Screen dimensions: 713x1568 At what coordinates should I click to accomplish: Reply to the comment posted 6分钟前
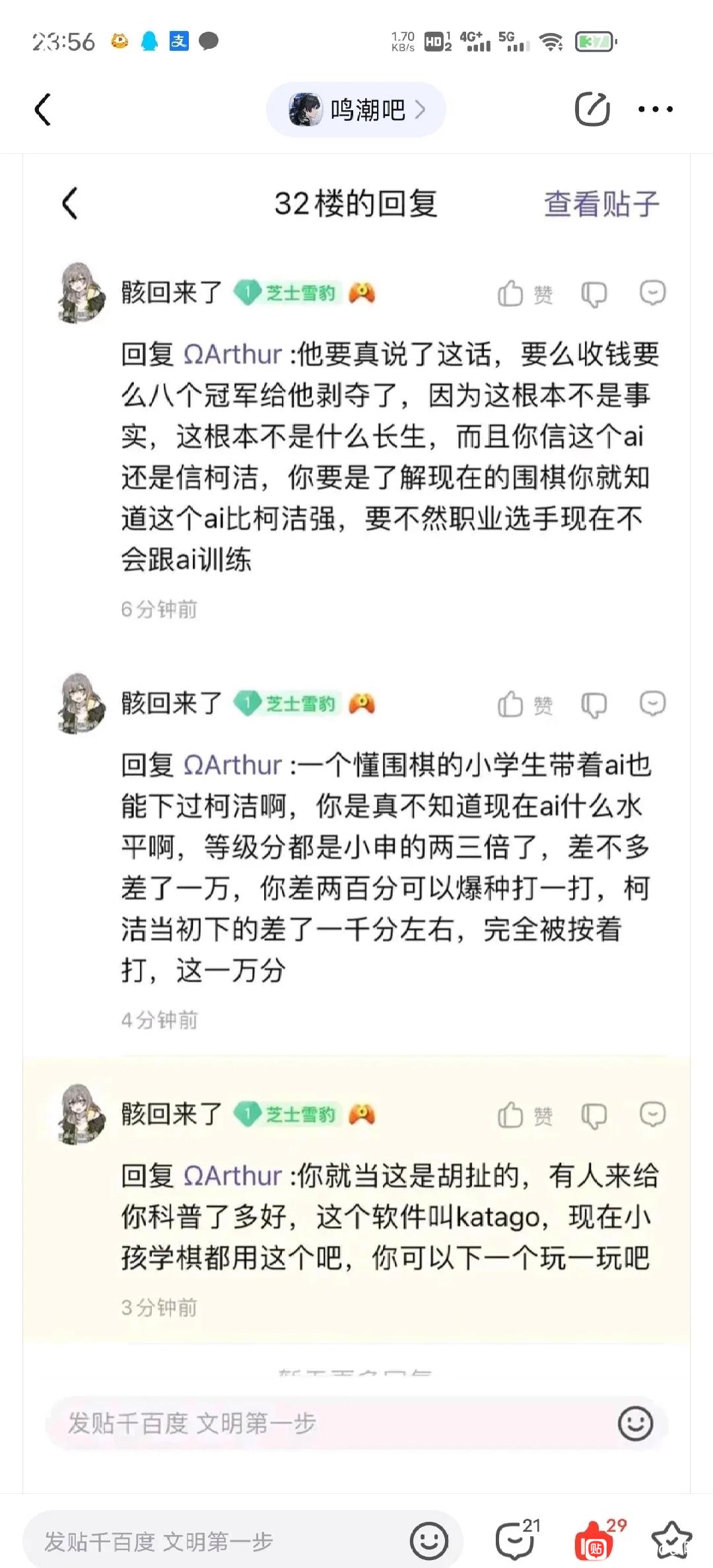652,293
